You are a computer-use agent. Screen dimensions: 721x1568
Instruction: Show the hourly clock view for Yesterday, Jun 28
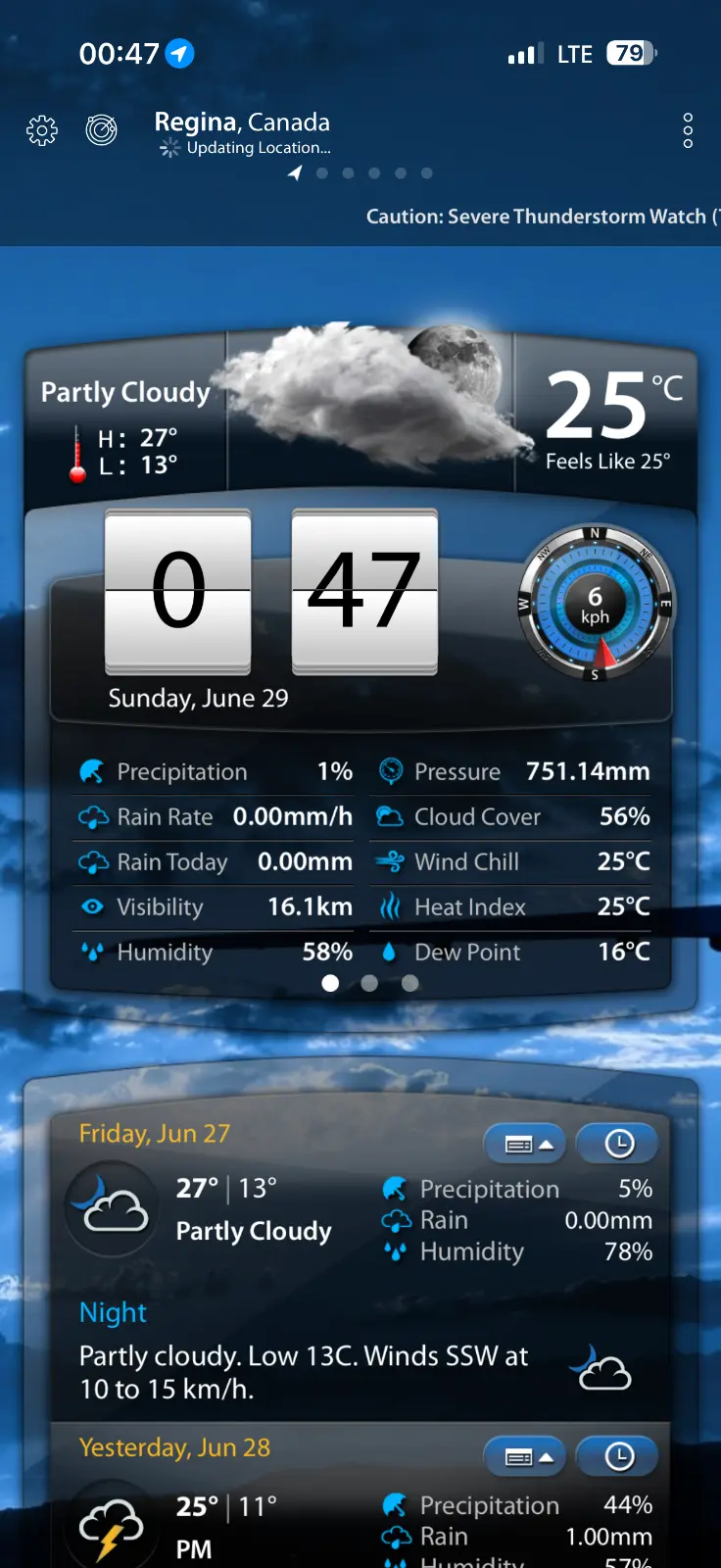click(x=618, y=1457)
